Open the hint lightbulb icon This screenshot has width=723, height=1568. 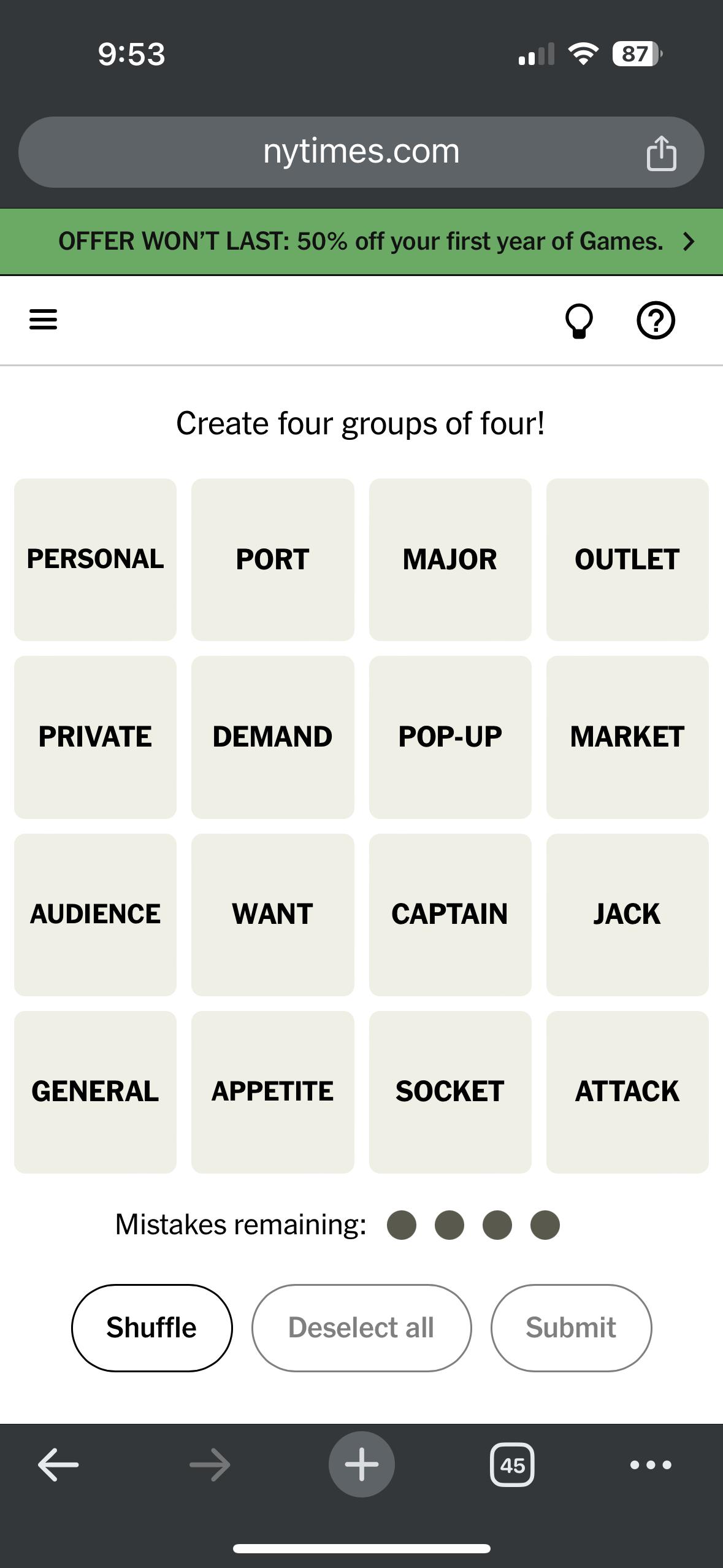(x=579, y=320)
